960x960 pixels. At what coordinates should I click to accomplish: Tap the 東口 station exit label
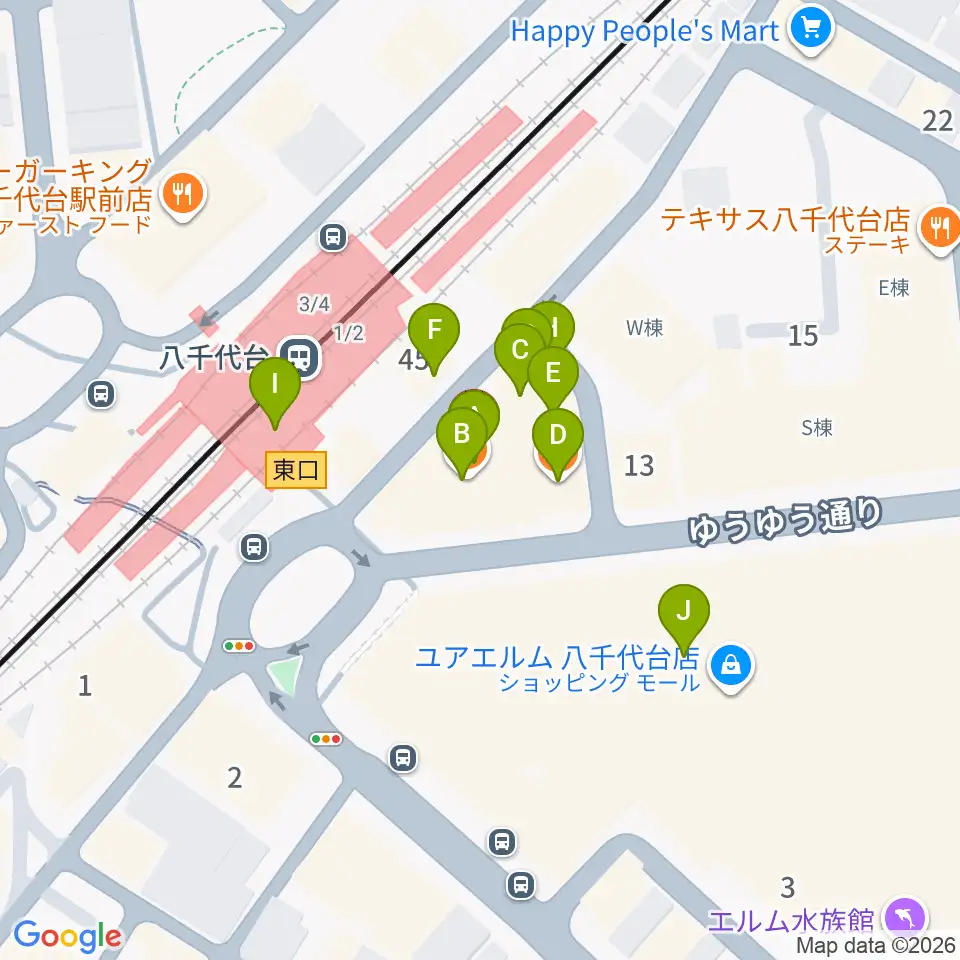pos(296,470)
